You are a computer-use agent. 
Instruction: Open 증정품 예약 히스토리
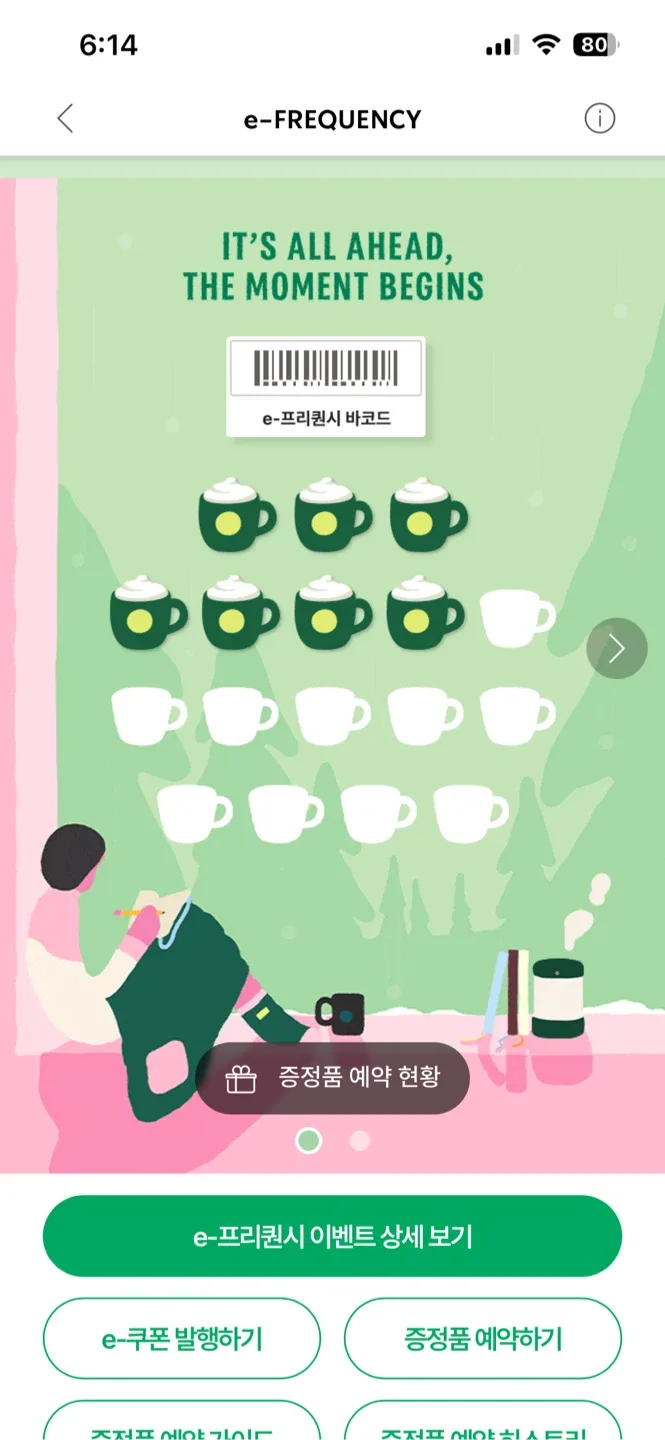coord(483,1425)
